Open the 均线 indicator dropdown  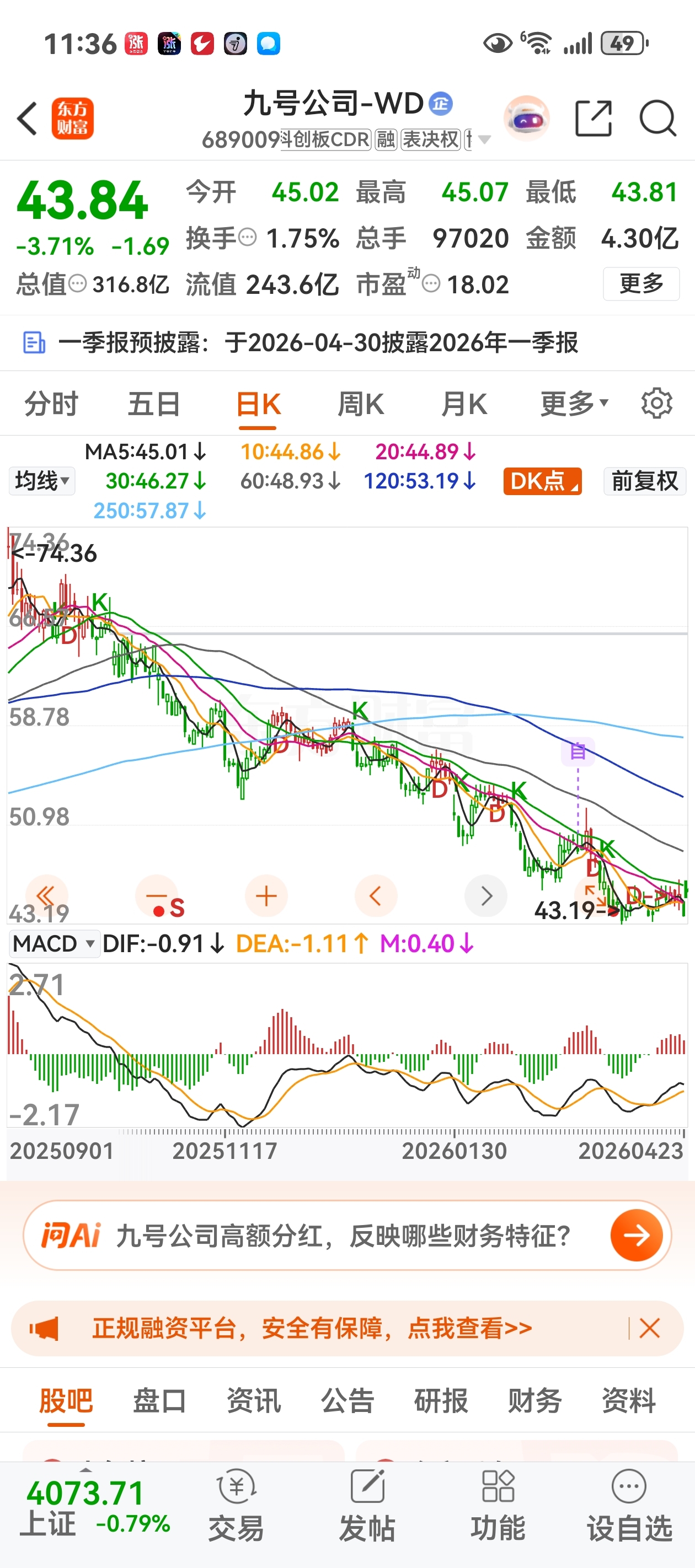point(41,481)
